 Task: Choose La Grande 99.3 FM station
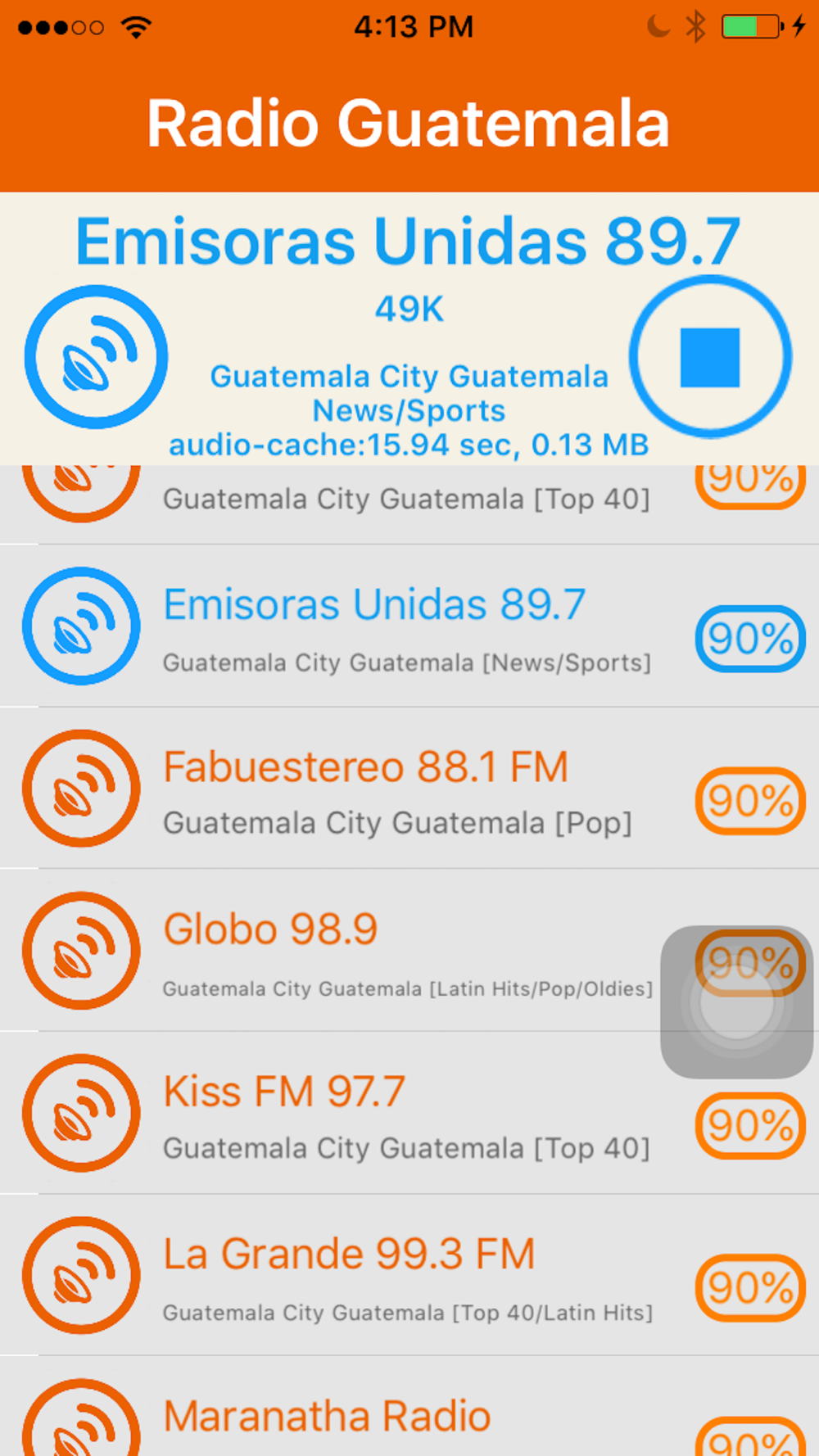pyautogui.click(x=409, y=1275)
